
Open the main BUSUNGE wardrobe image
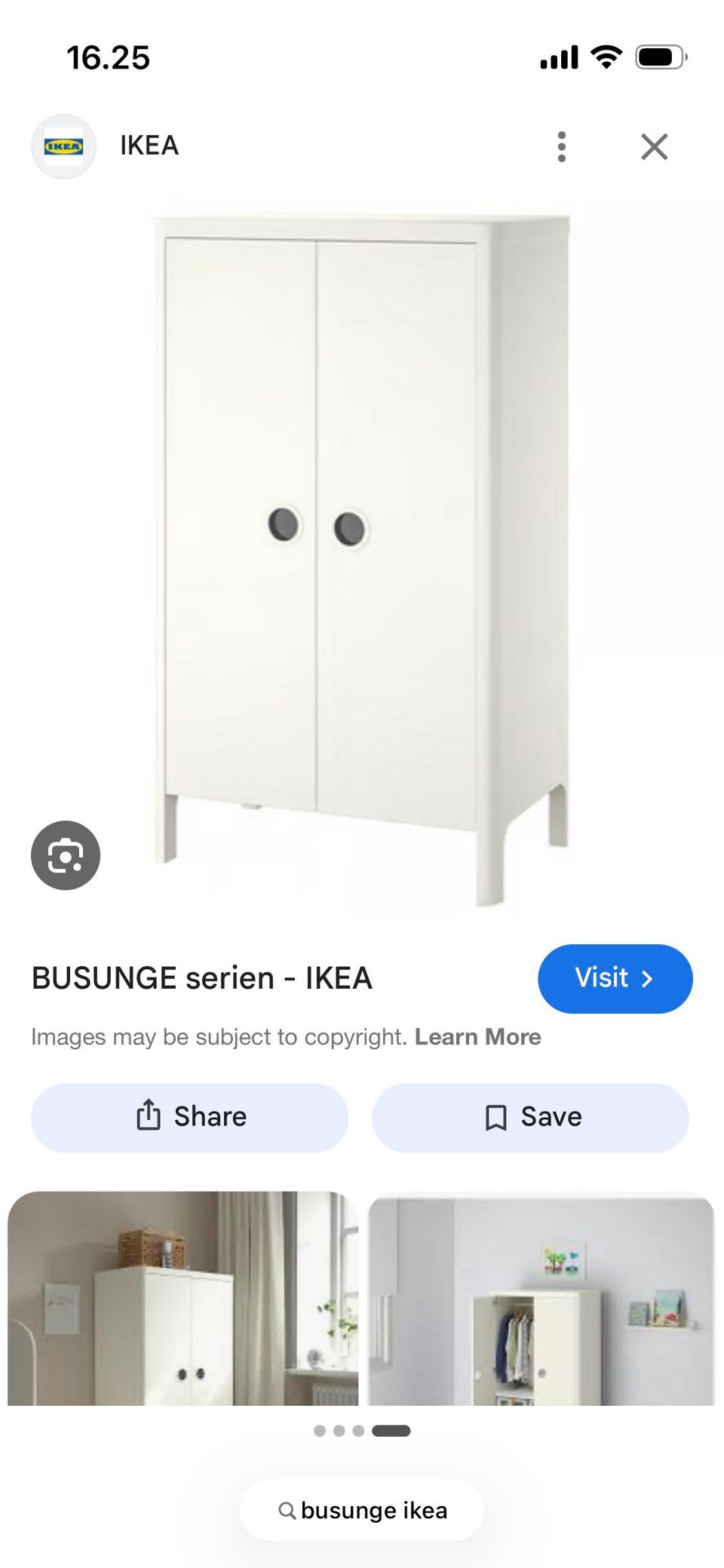[x=362, y=558]
